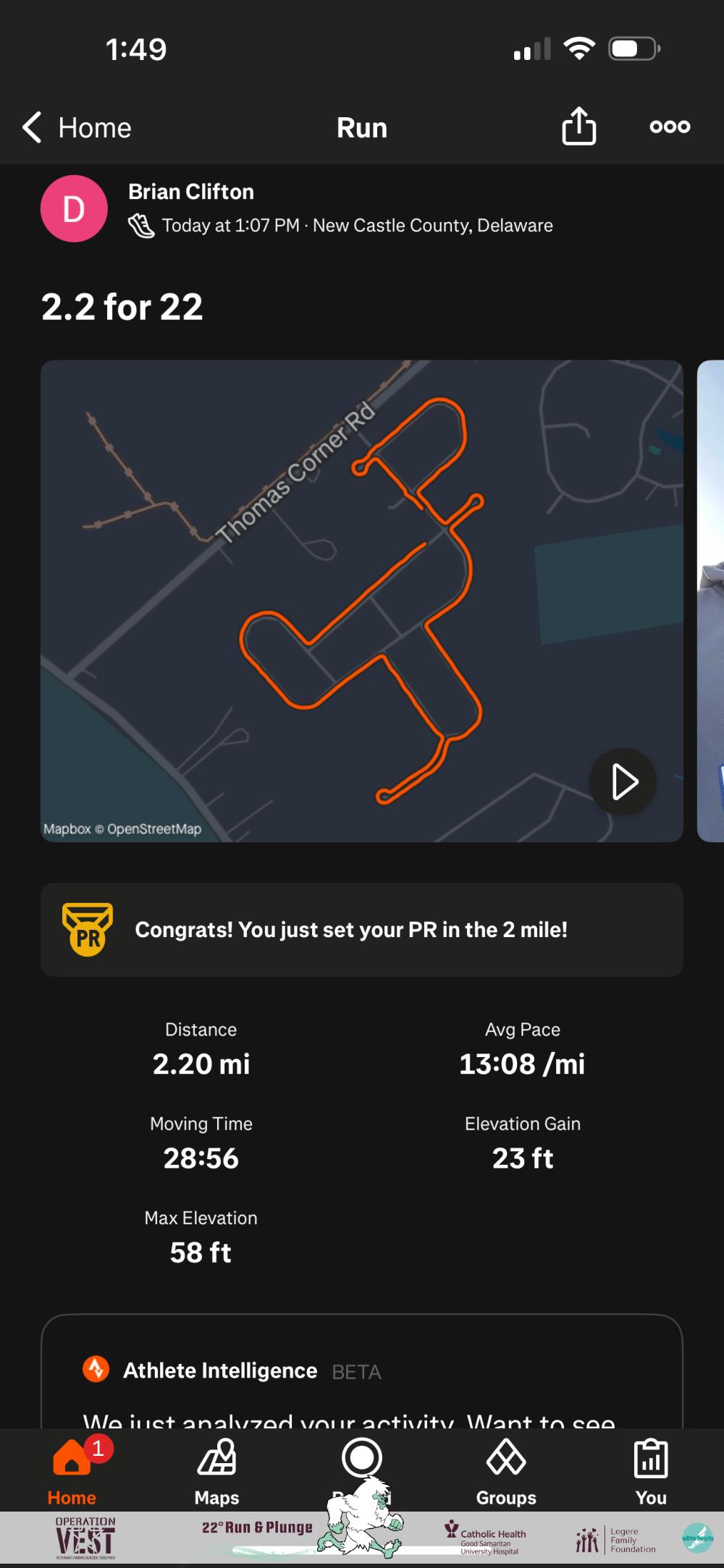Open the three-dot overflow menu
This screenshot has height=1568, width=724.
(x=670, y=127)
